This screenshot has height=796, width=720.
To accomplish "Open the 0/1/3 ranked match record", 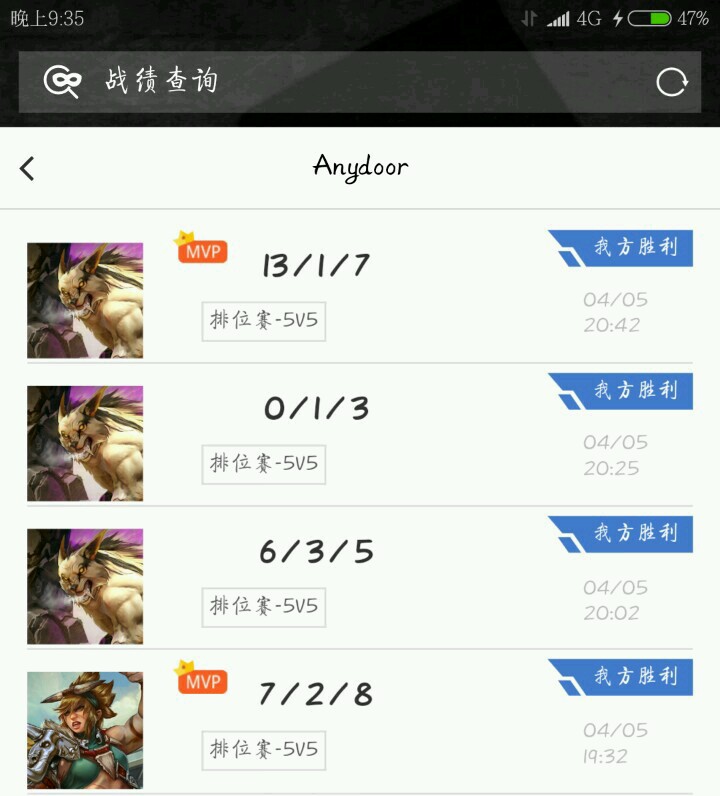I will [x=360, y=435].
